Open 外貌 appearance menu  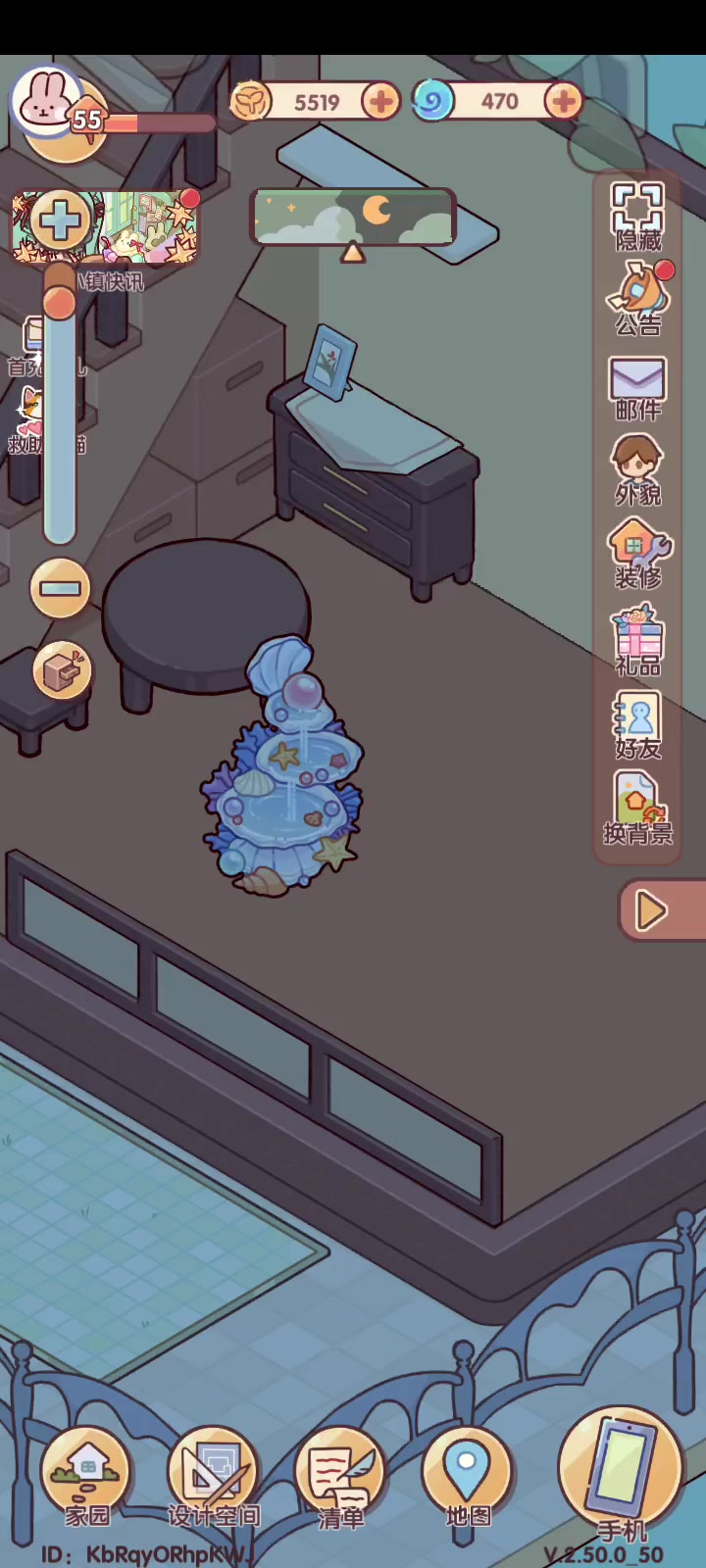(637, 470)
